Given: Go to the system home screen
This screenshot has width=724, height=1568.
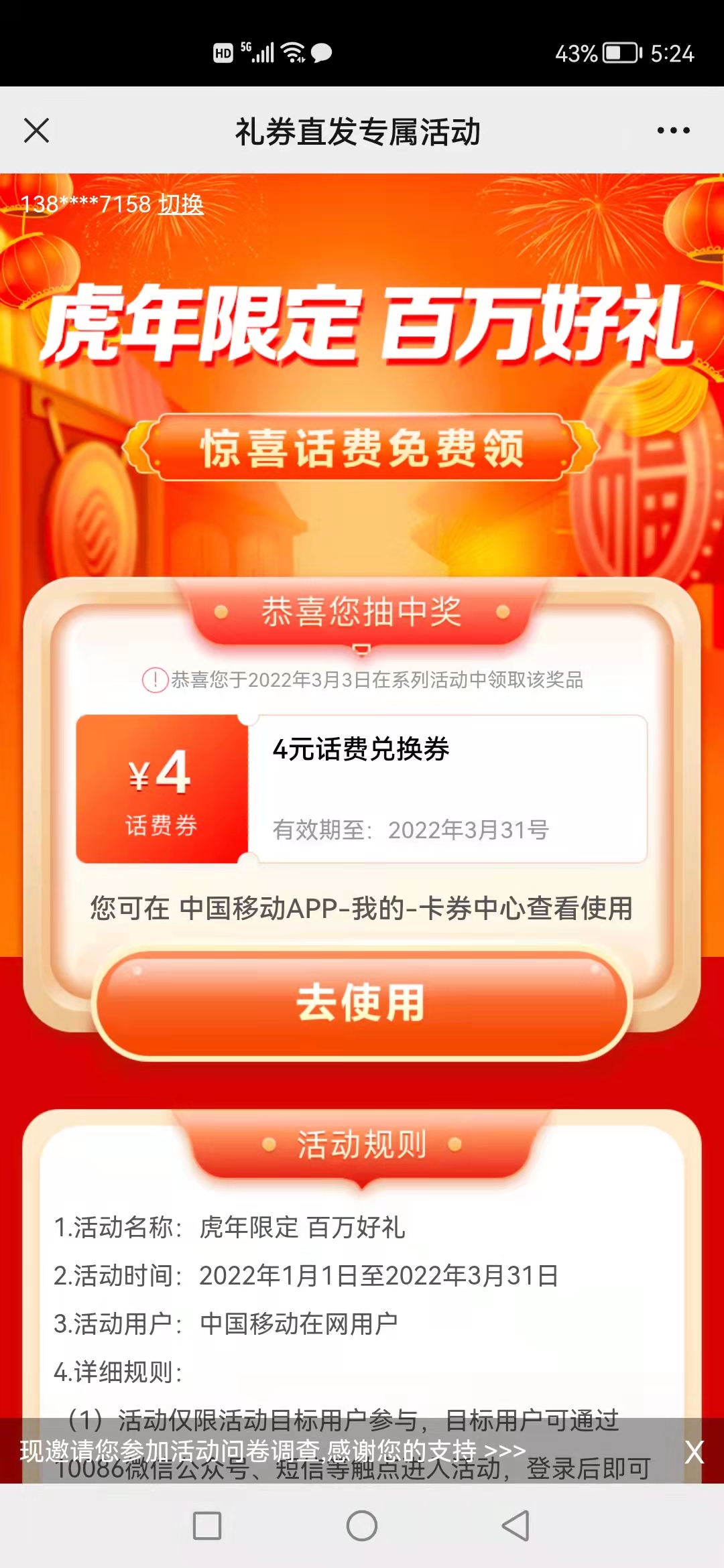Looking at the screenshot, I should (362, 1526).
